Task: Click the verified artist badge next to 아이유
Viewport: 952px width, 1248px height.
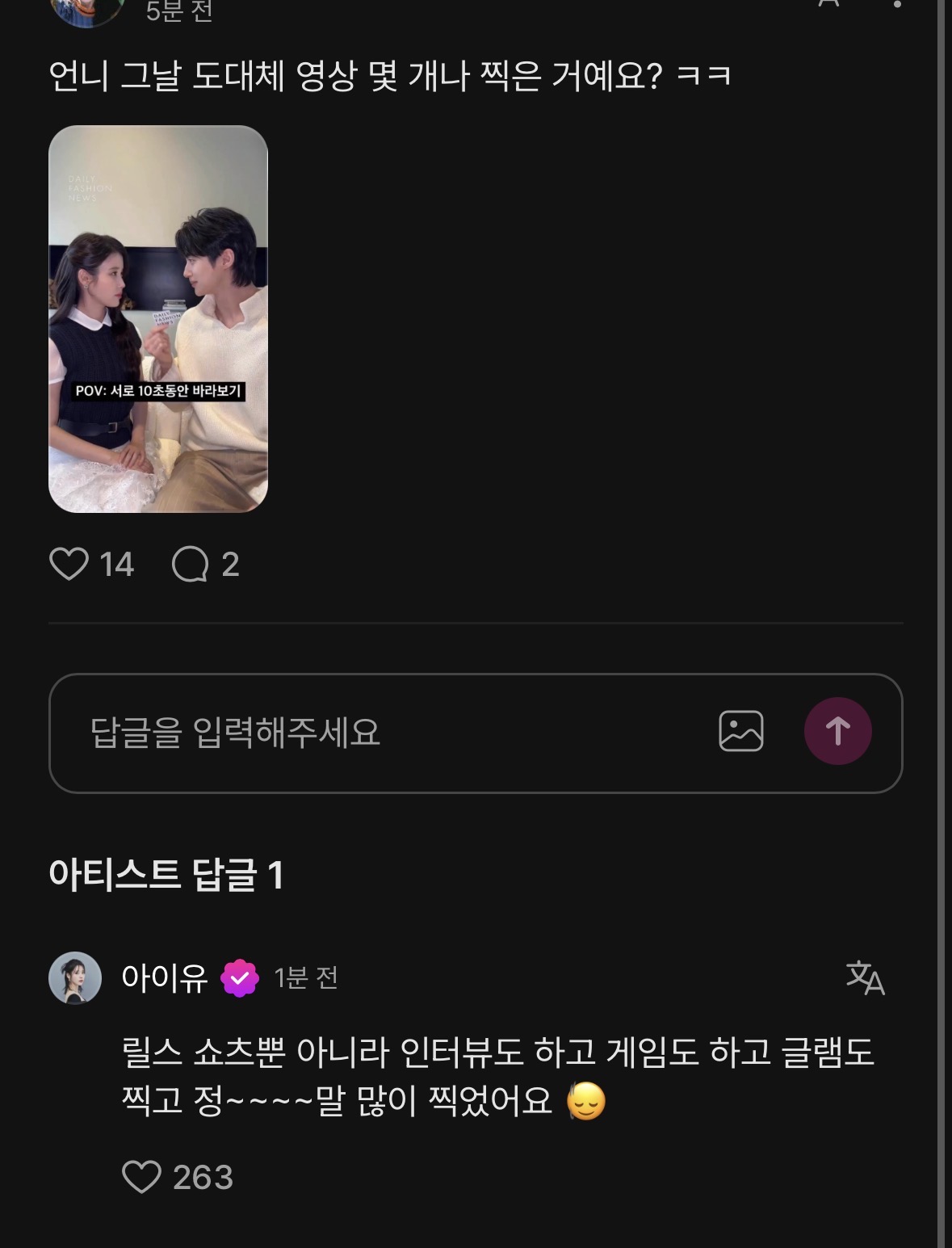Action: coord(239,977)
